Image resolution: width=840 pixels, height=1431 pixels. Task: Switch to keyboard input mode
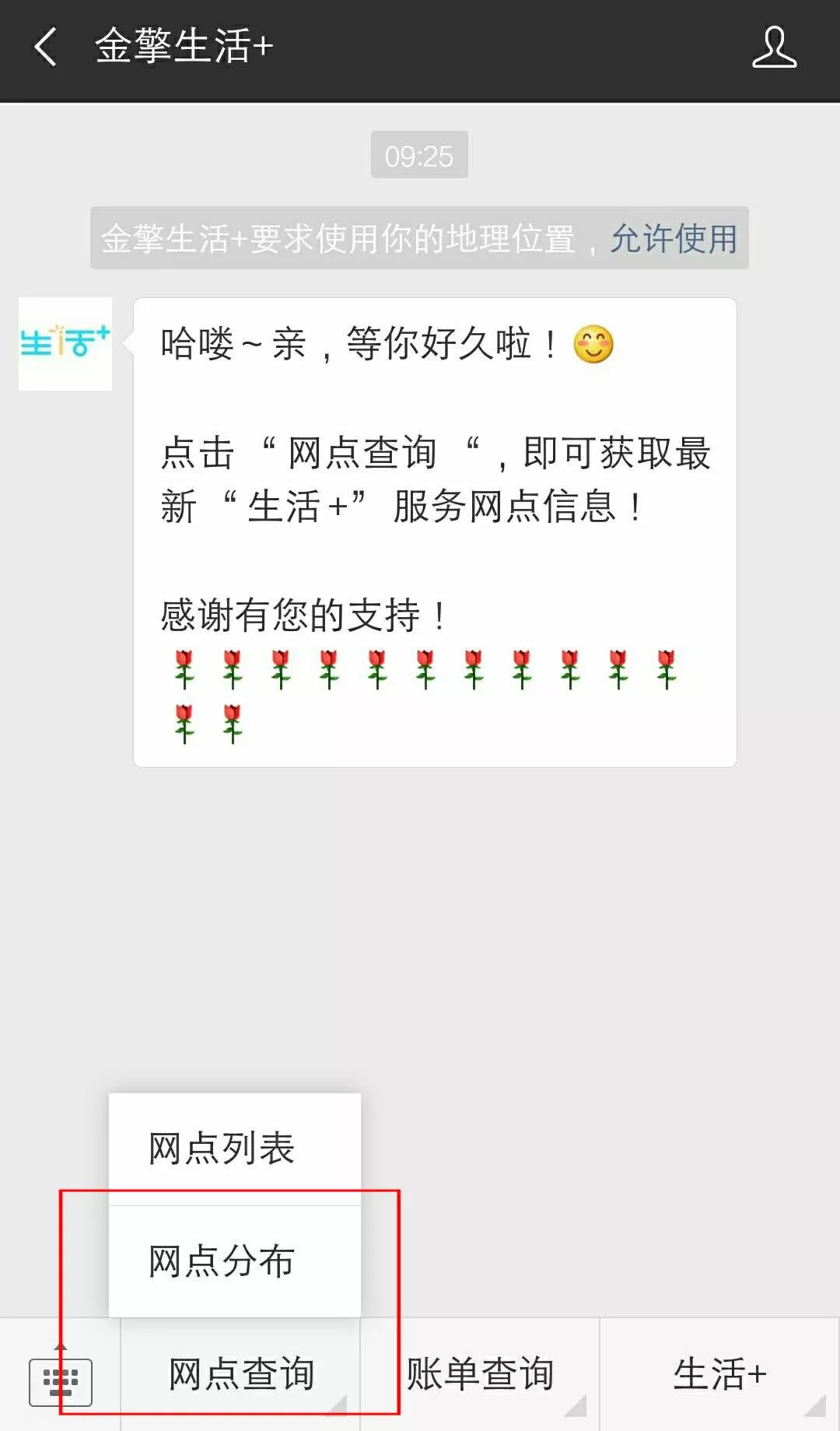[61, 1380]
